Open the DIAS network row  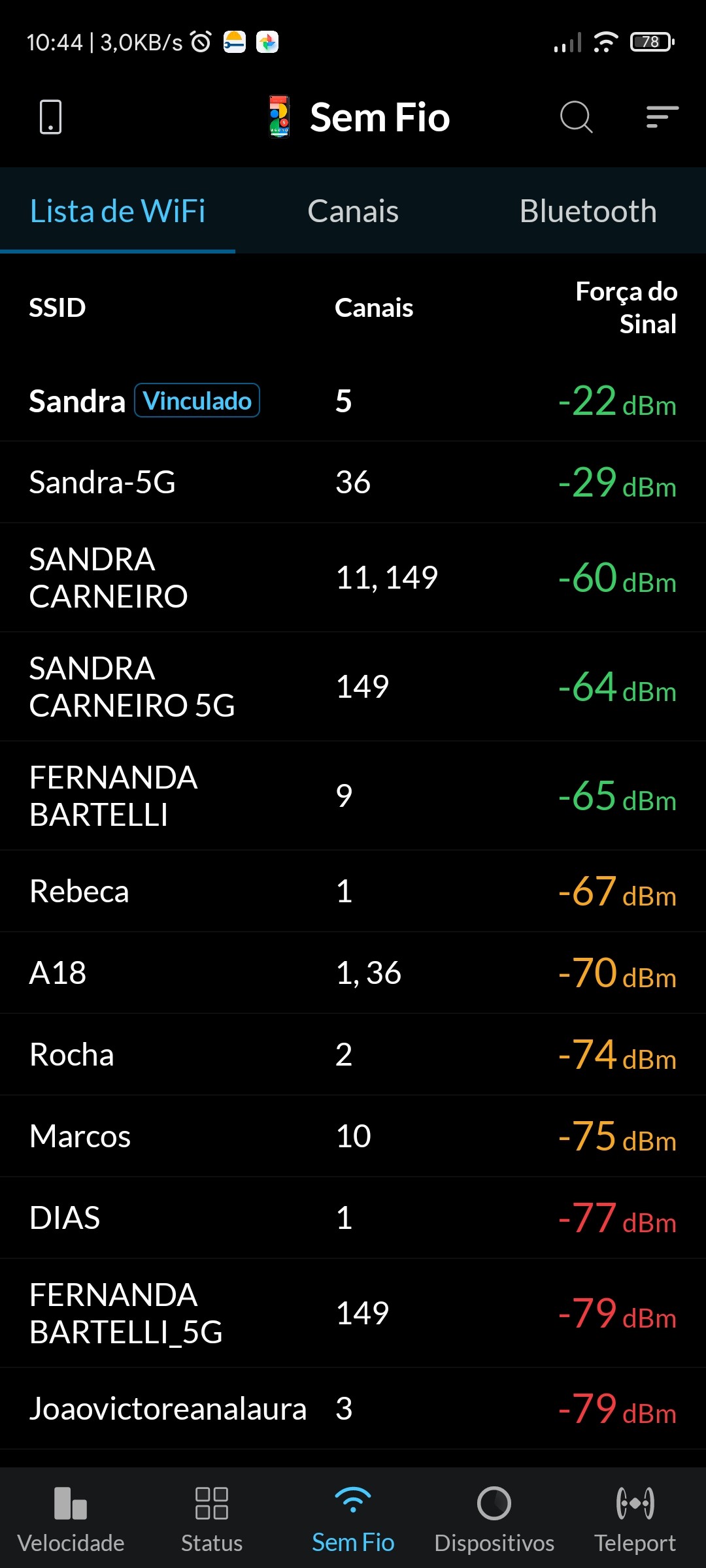[x=353, y=1218]
